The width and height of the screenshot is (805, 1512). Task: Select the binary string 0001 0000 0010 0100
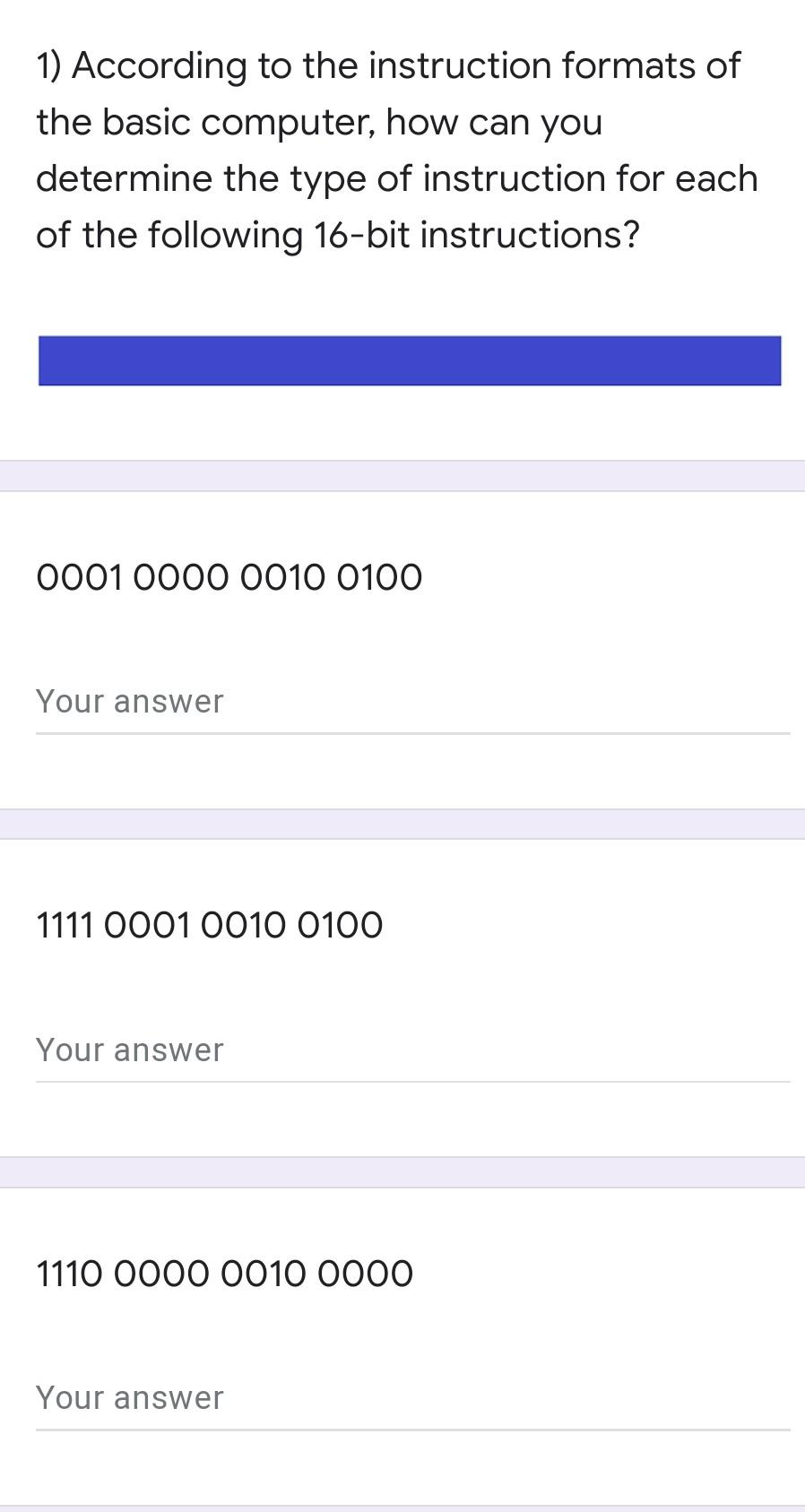click(229, 577)
